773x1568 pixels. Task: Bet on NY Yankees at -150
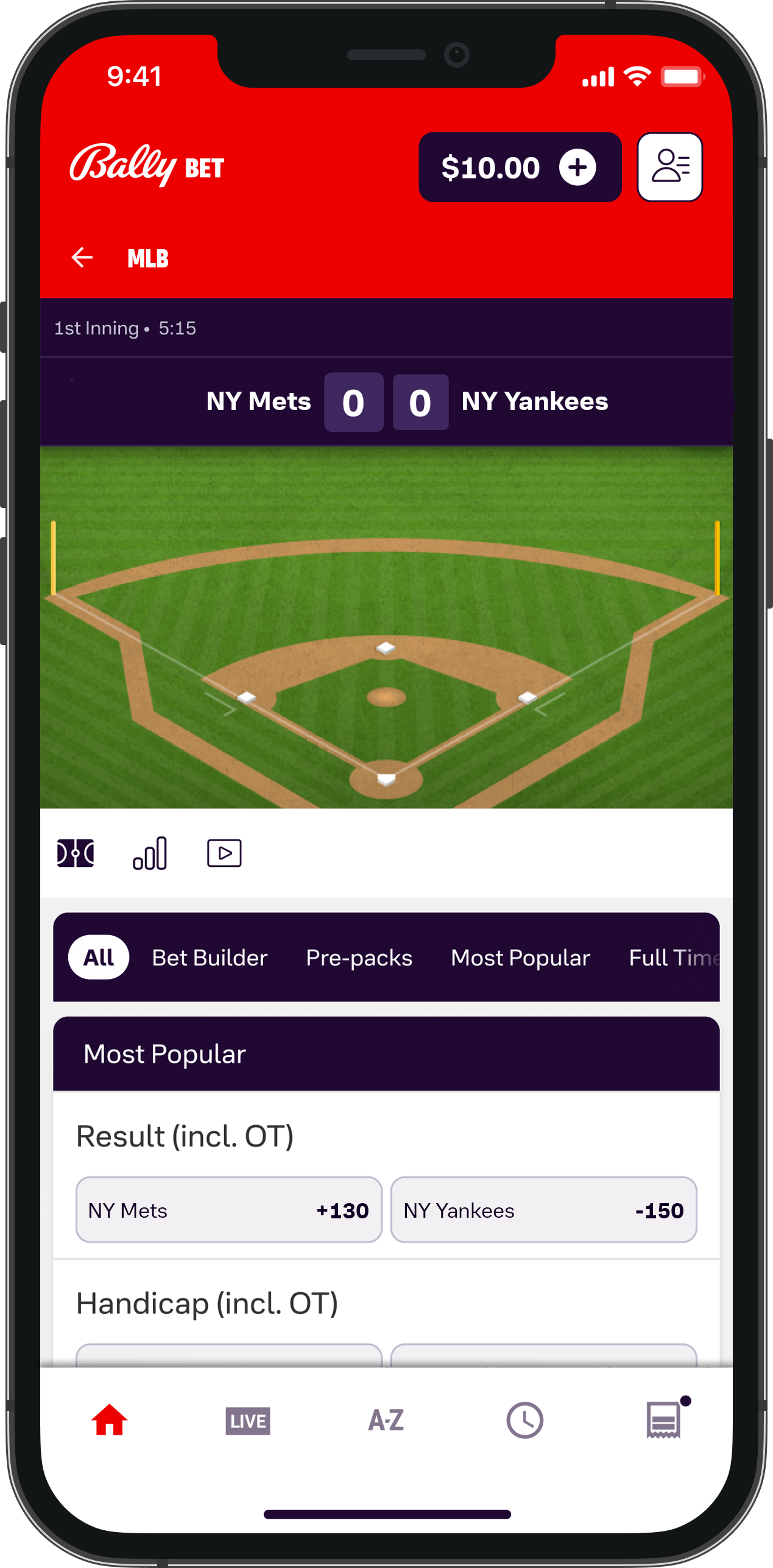tap(543, 1210)
